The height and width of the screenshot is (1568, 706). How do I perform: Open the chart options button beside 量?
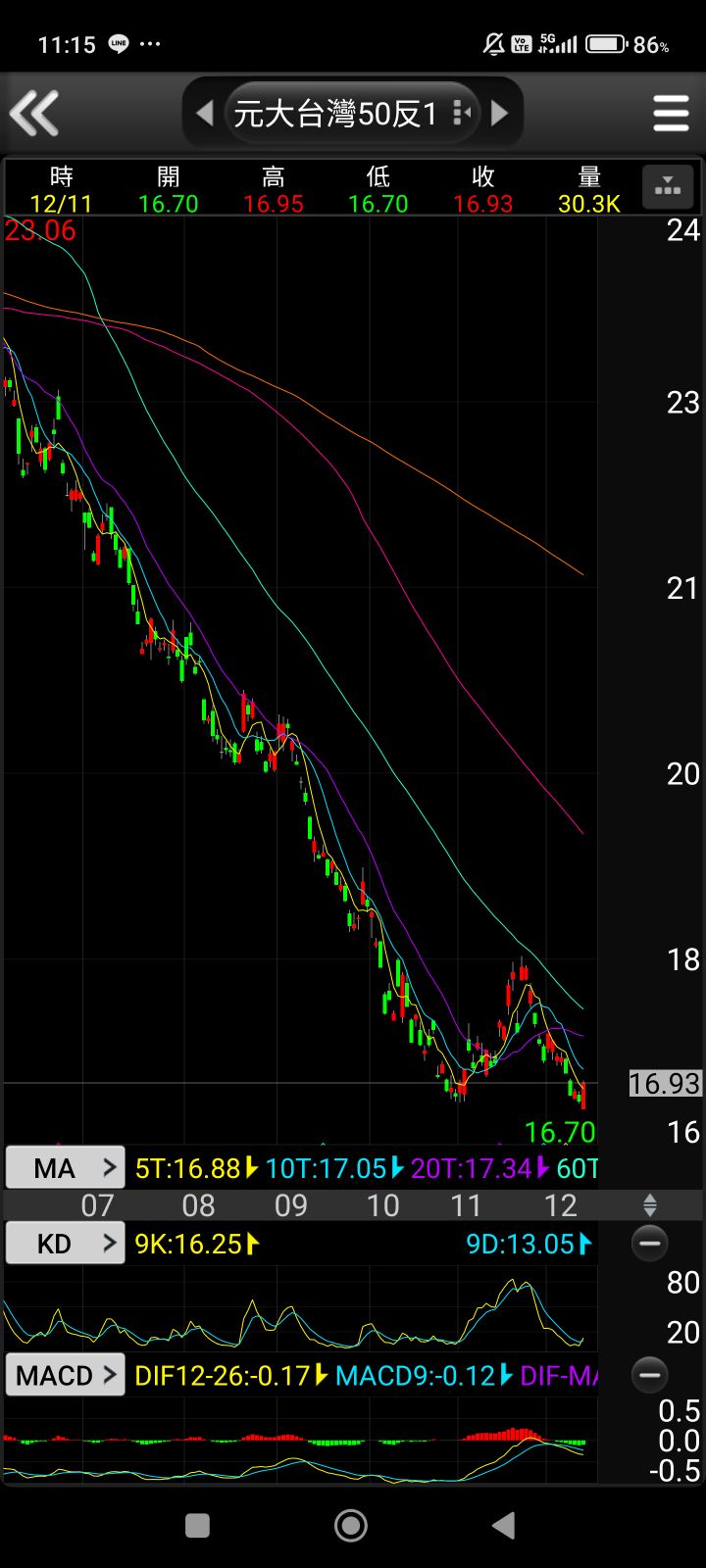coord(668,186)
